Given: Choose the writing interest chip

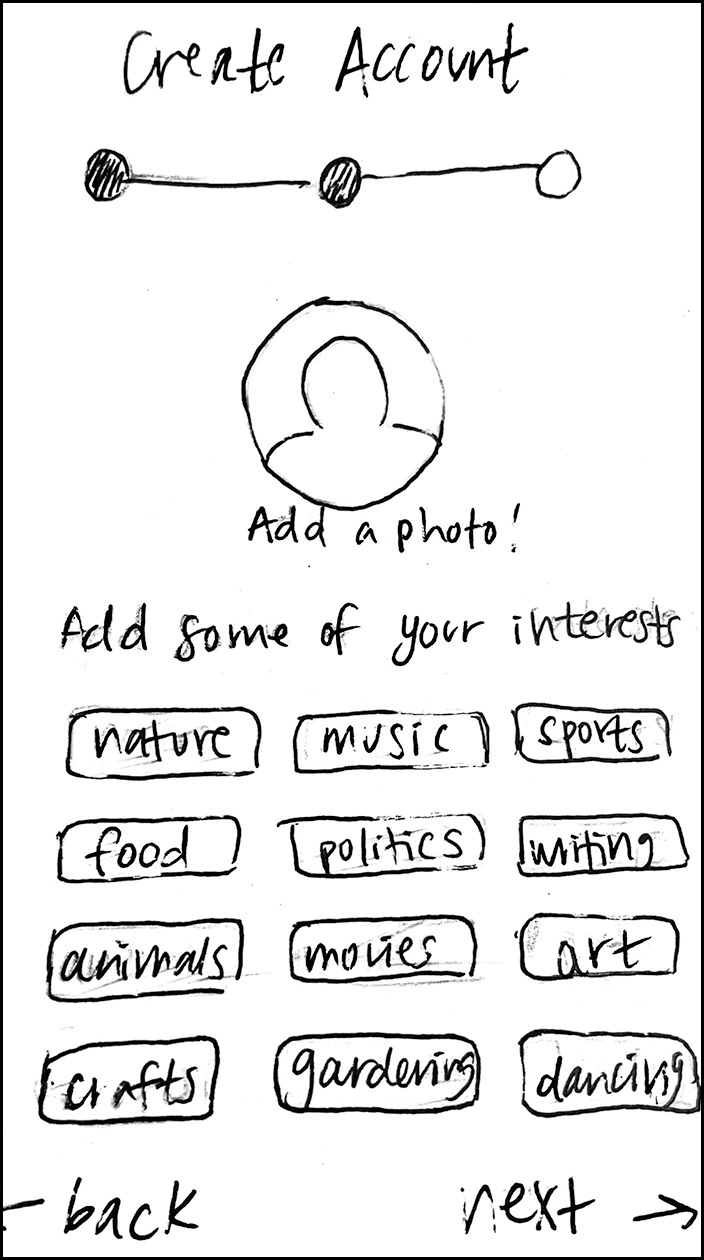Looking at the screenshot, I should [x=603, y=846].
